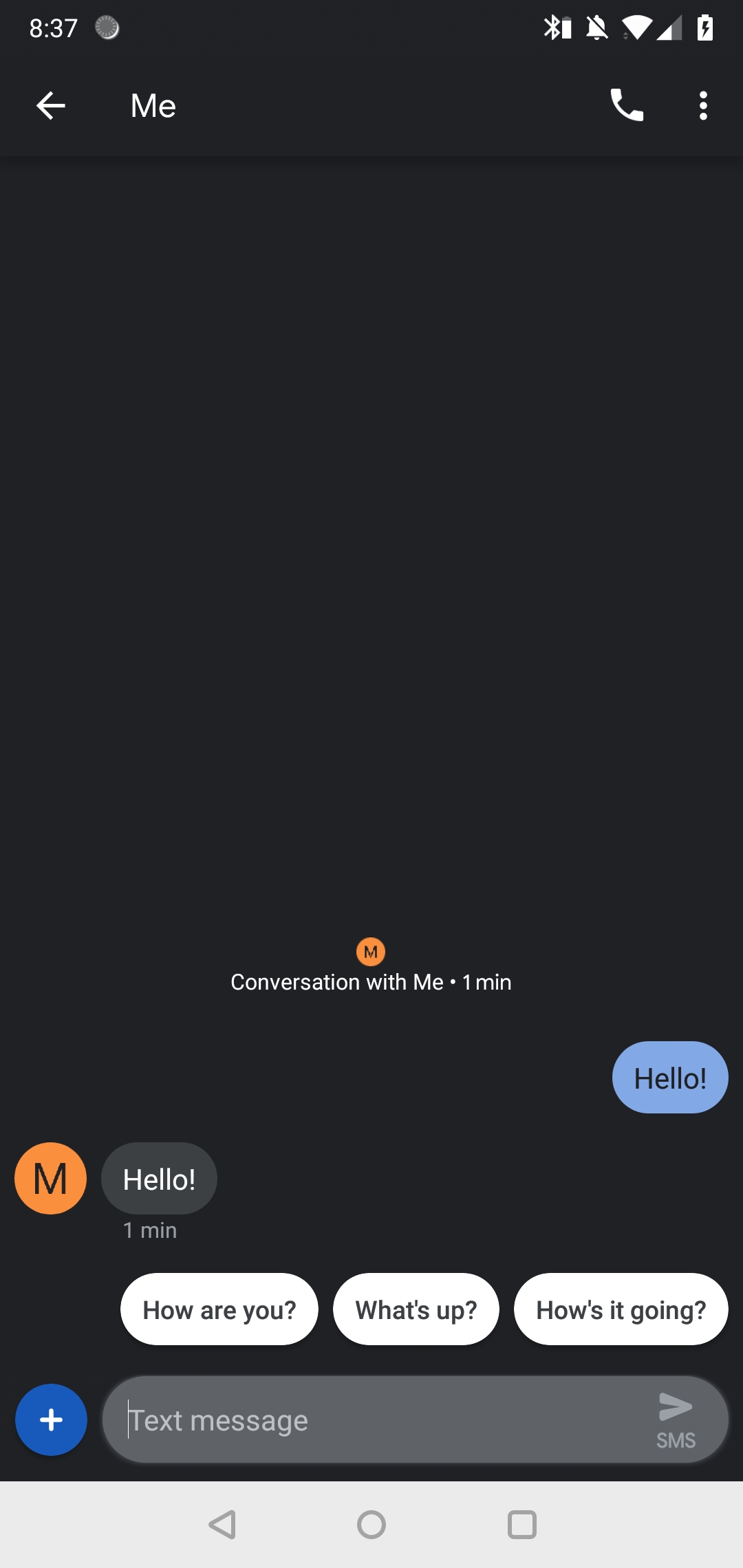Tap inside the Text message field
The width and height of the screenshot is (743, 1568).
tap(344, 1419)
